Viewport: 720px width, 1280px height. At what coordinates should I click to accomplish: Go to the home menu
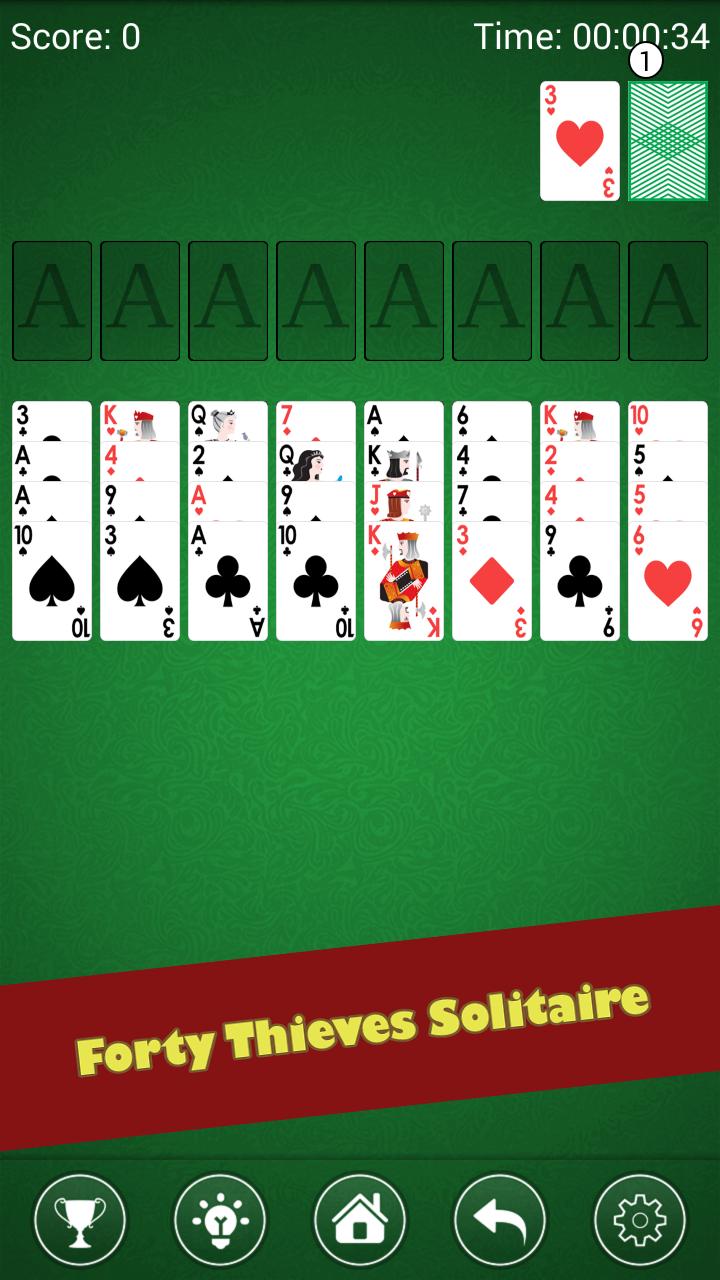tap(360, 1220)
